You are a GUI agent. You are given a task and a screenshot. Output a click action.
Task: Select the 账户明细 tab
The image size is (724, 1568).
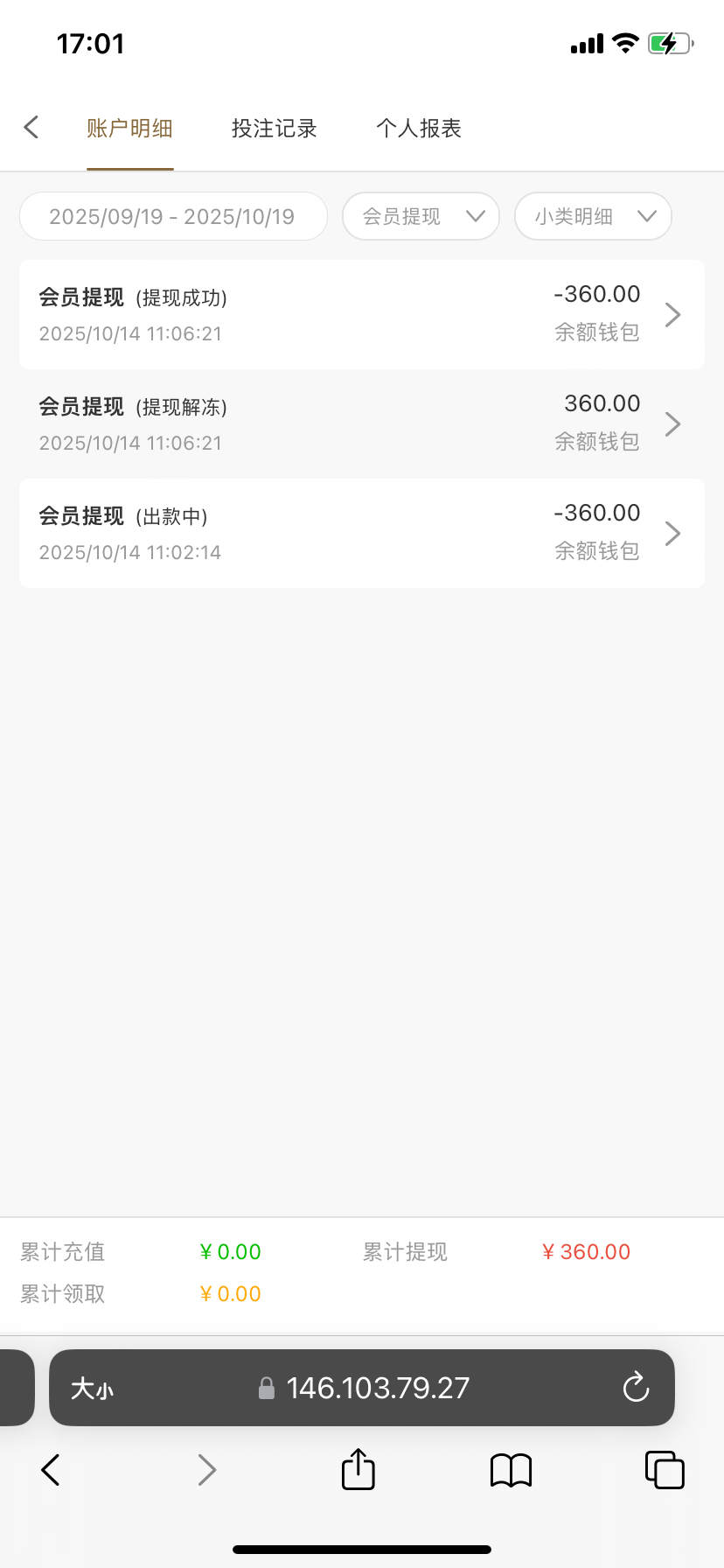[x=129, y=129]
